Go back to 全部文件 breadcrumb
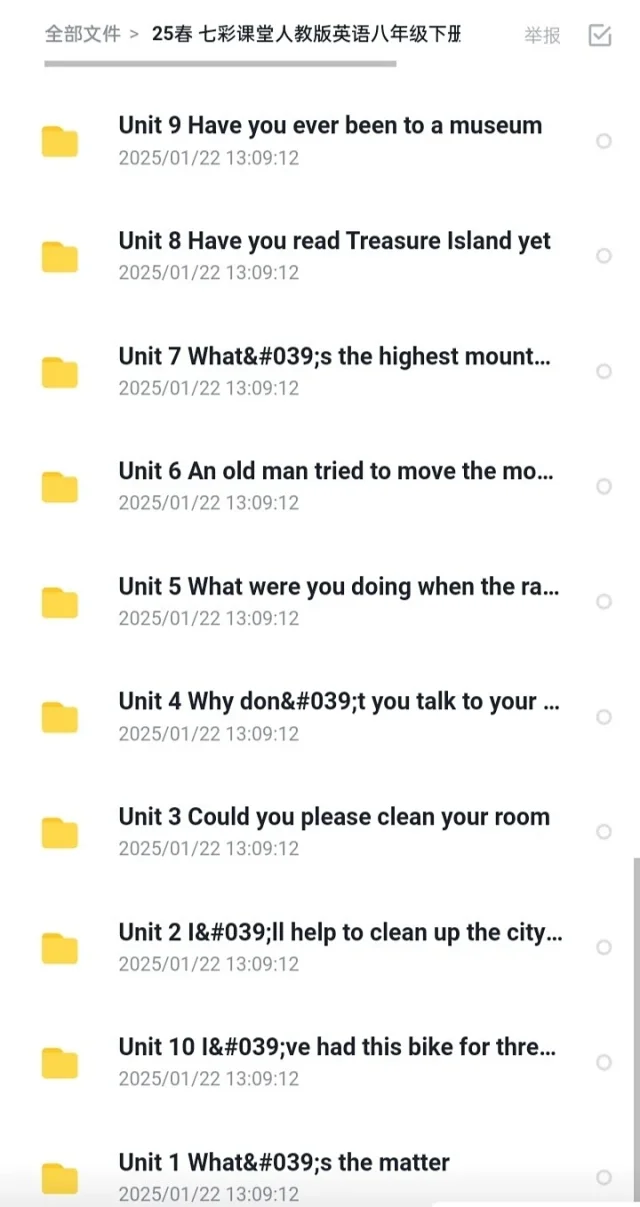Viewport: 640px width, 1207px height. click(x=82, y=34)
